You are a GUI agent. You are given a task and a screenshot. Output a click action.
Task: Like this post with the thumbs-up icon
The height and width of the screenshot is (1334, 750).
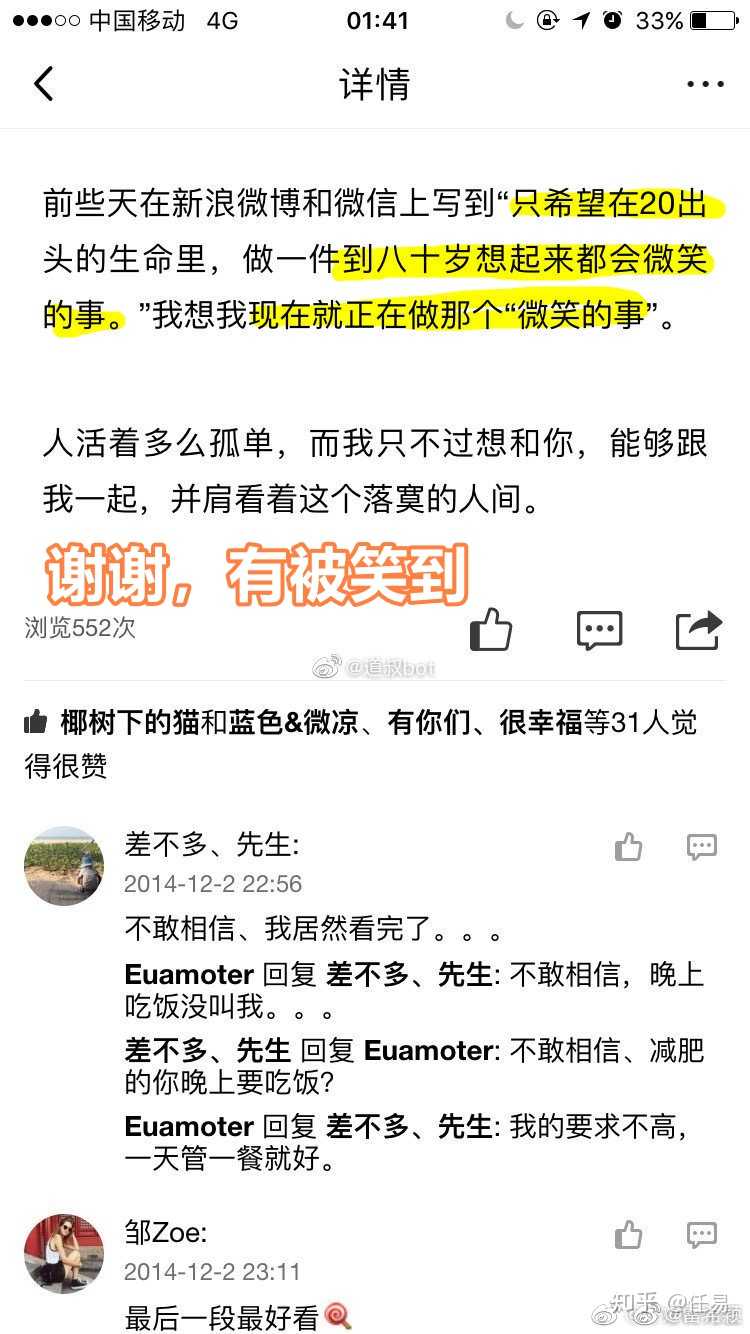(x=491, y=630)
